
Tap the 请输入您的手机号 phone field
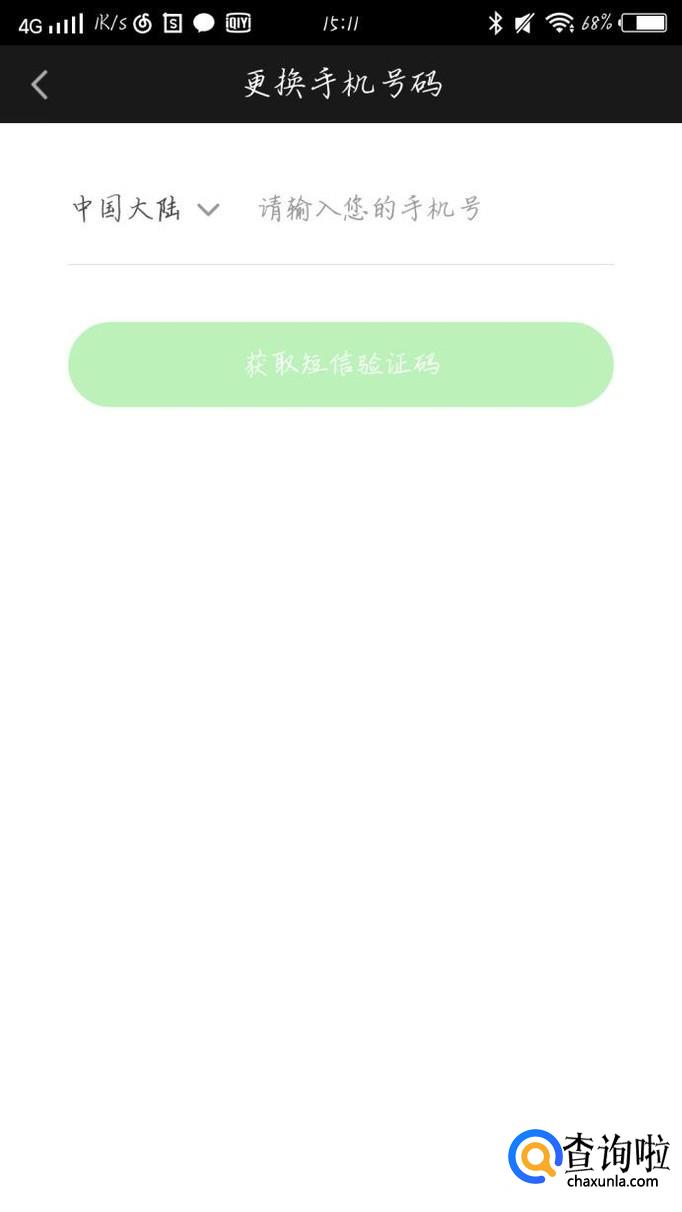420,209
